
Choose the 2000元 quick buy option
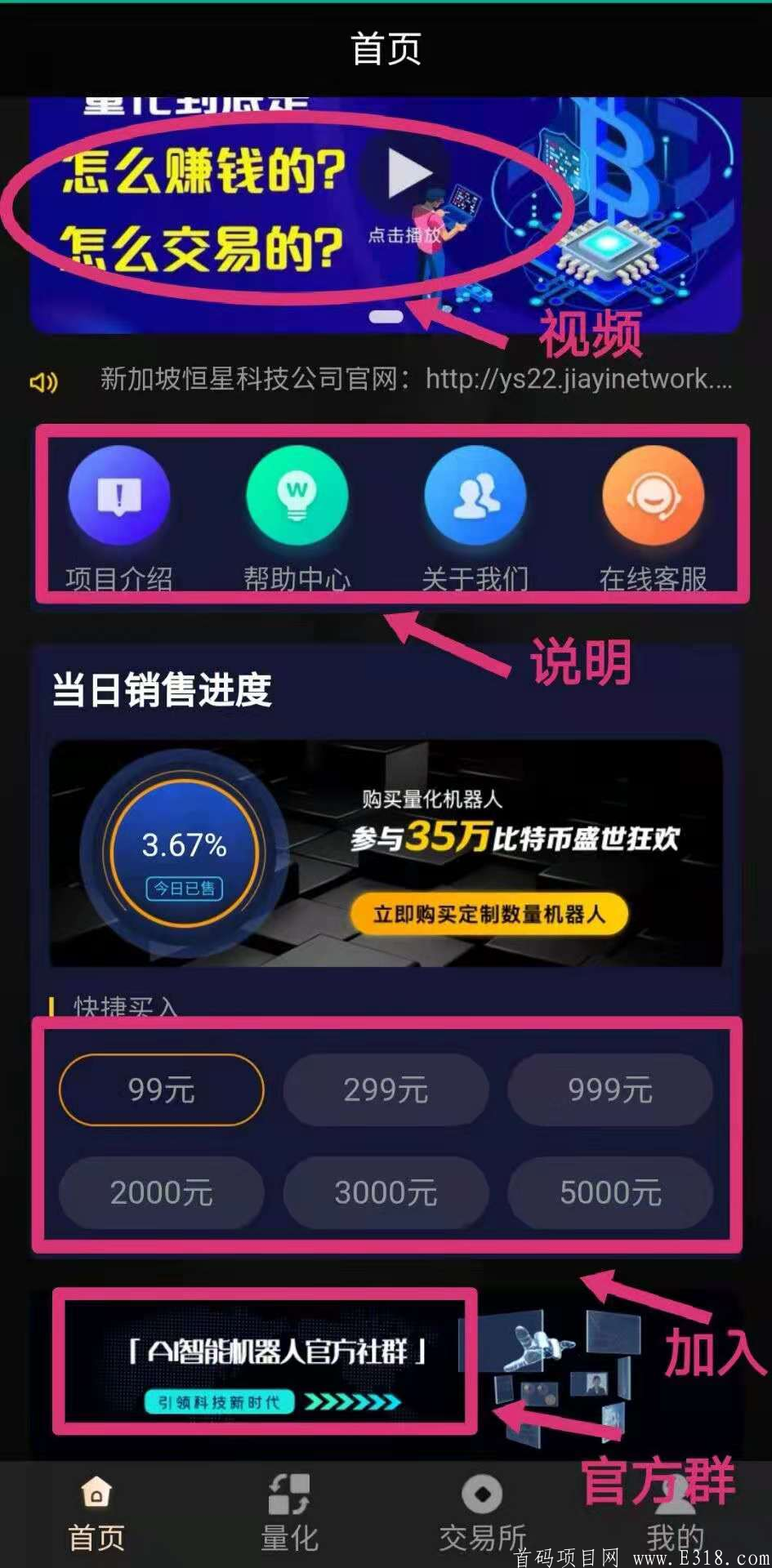(x=161, y=1192)
